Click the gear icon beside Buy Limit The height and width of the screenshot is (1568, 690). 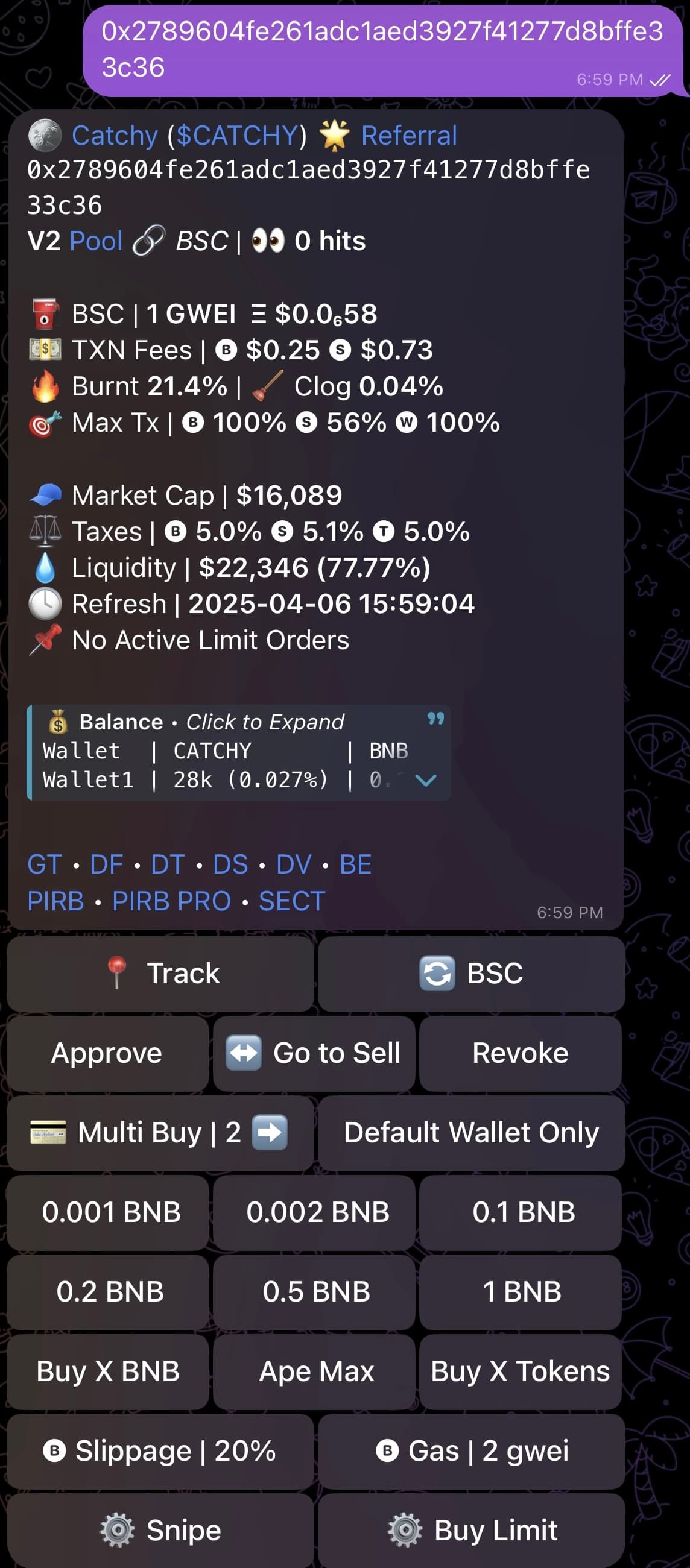pyautogui.click(x=403, y=1529)
